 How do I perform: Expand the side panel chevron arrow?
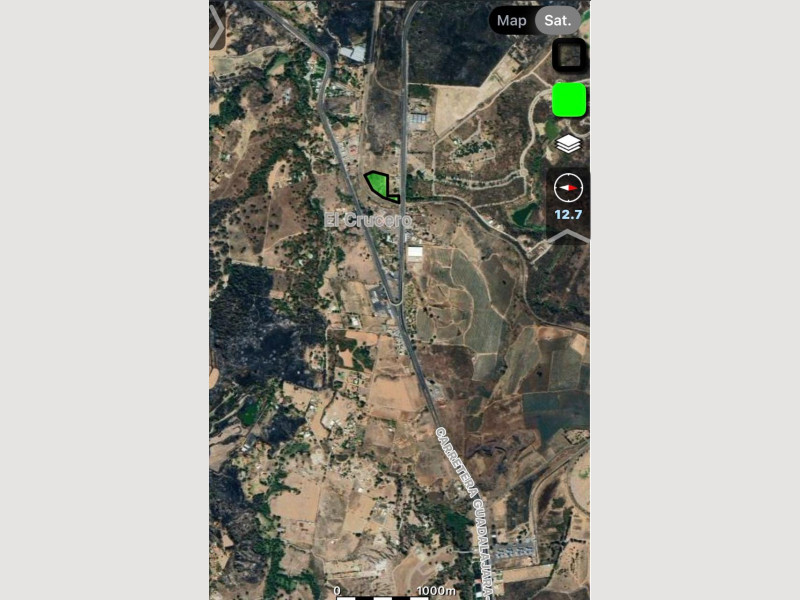click(217, 26)
